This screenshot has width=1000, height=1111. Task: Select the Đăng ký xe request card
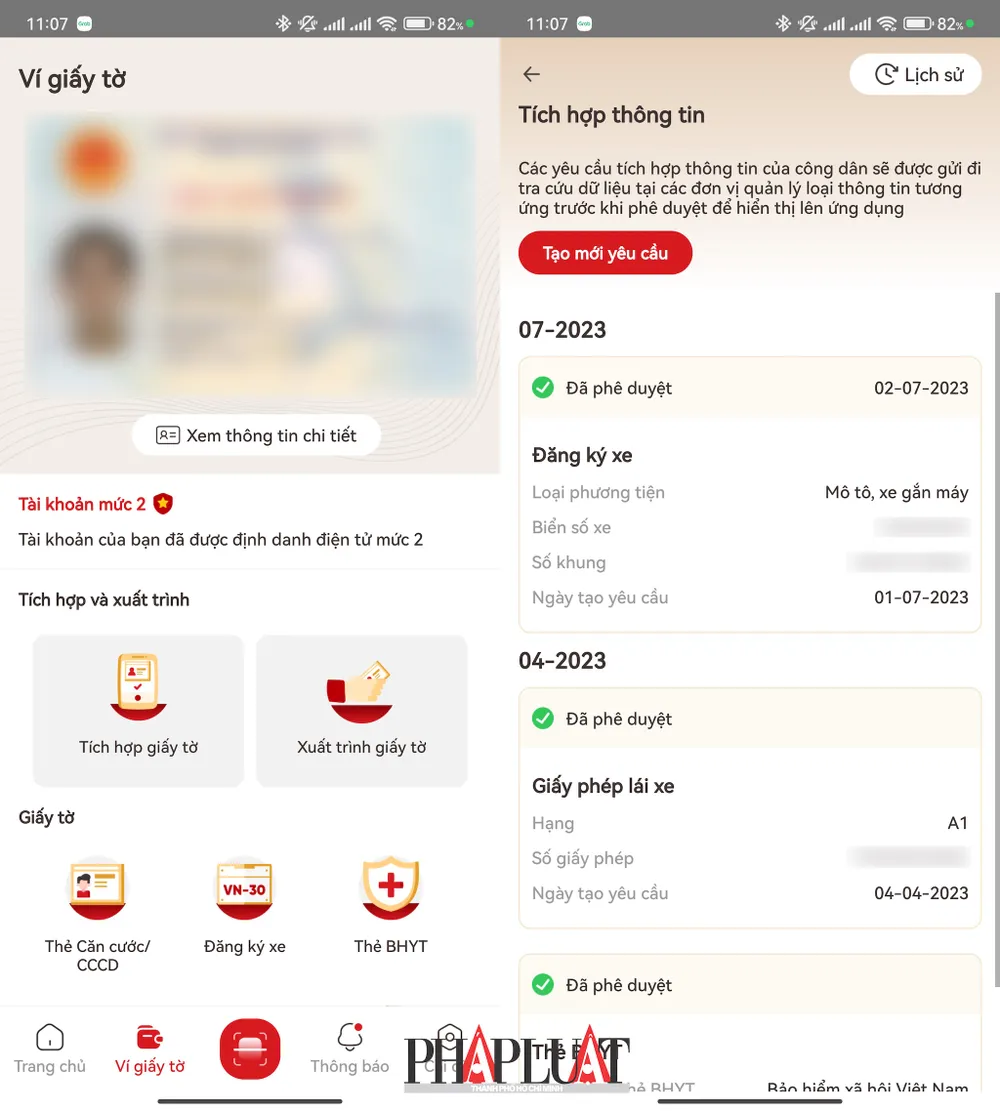coord(749,490)
